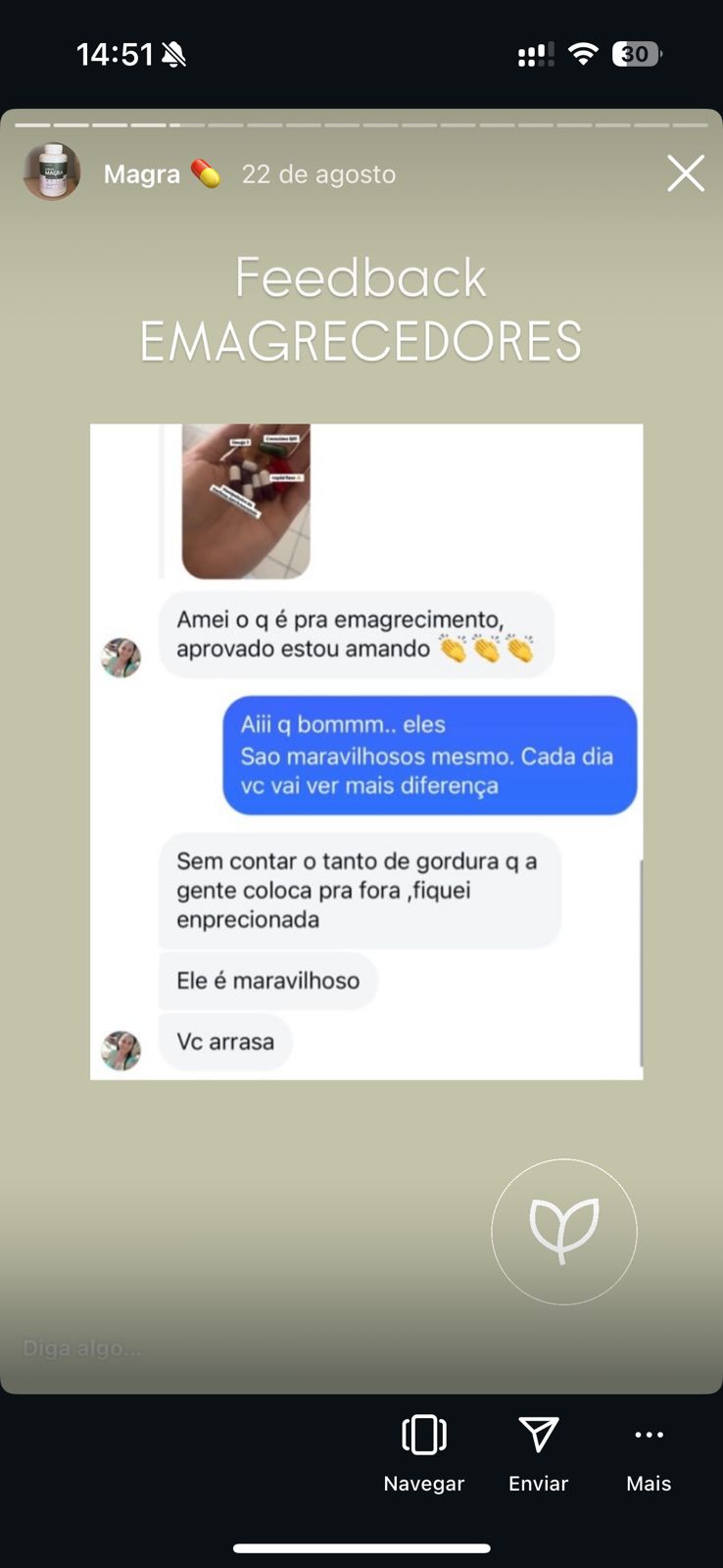Close the story viewer

(685, 173)
